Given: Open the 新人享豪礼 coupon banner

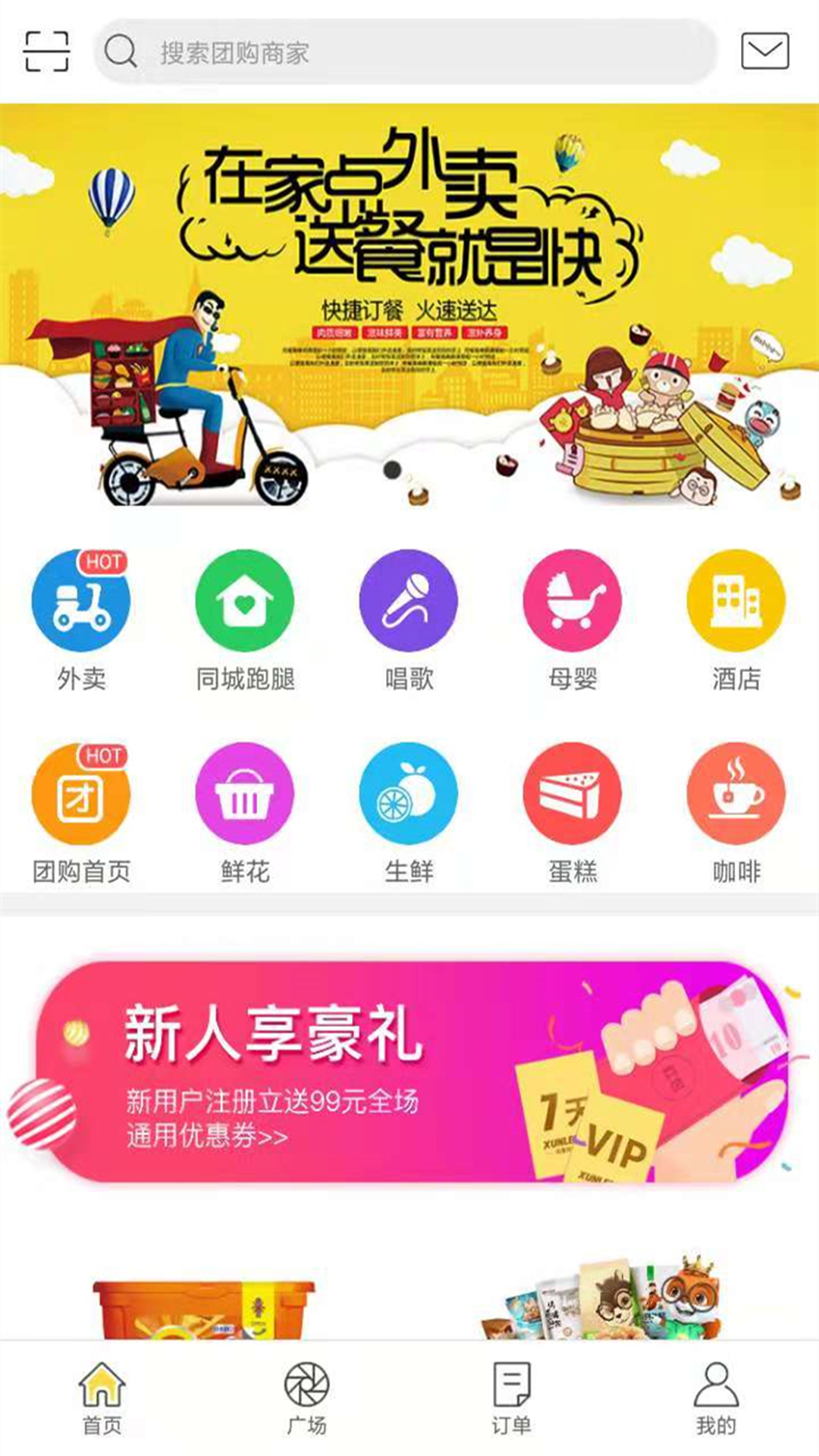Looking at the screenshot, I should 409,1072.
